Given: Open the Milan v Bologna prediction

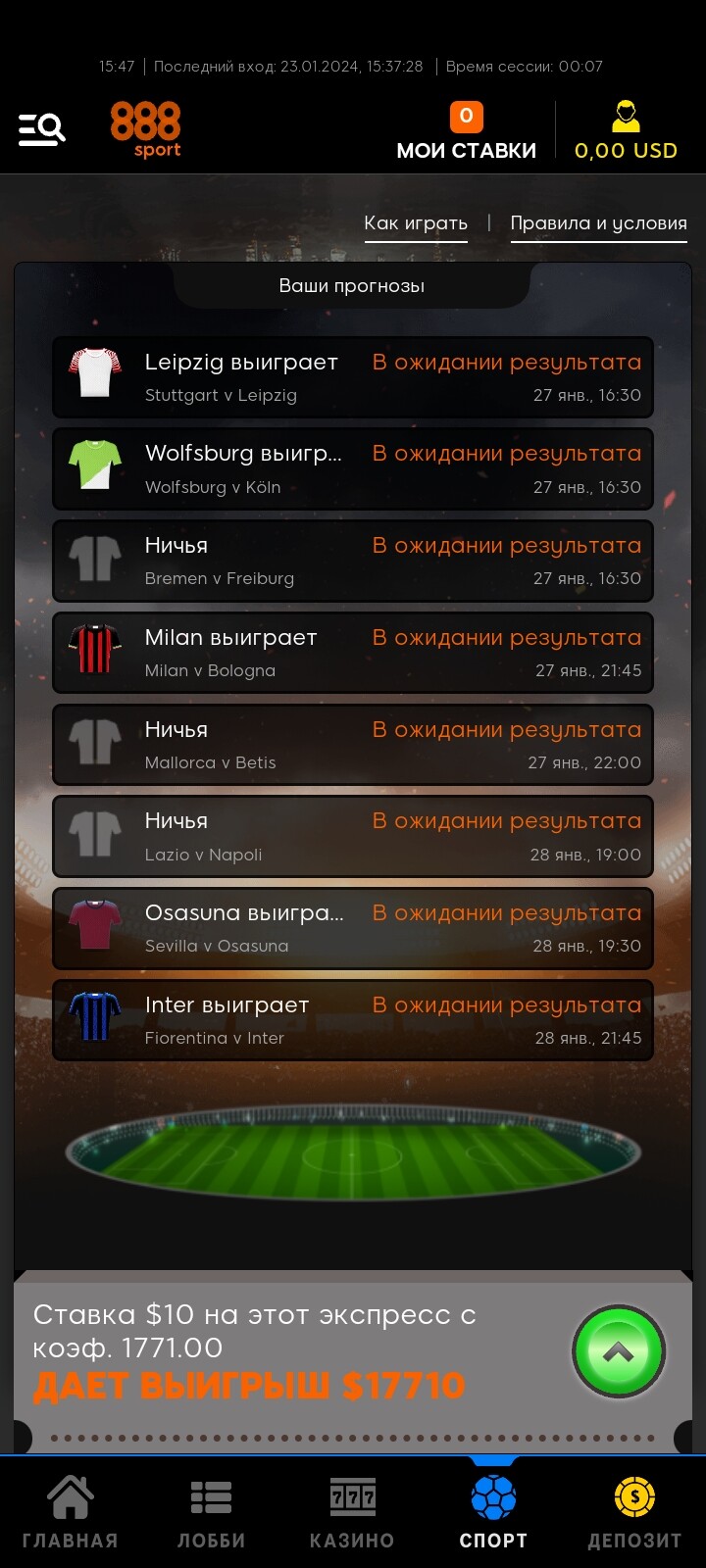Looking at the screenshot, I should point(353,653).
